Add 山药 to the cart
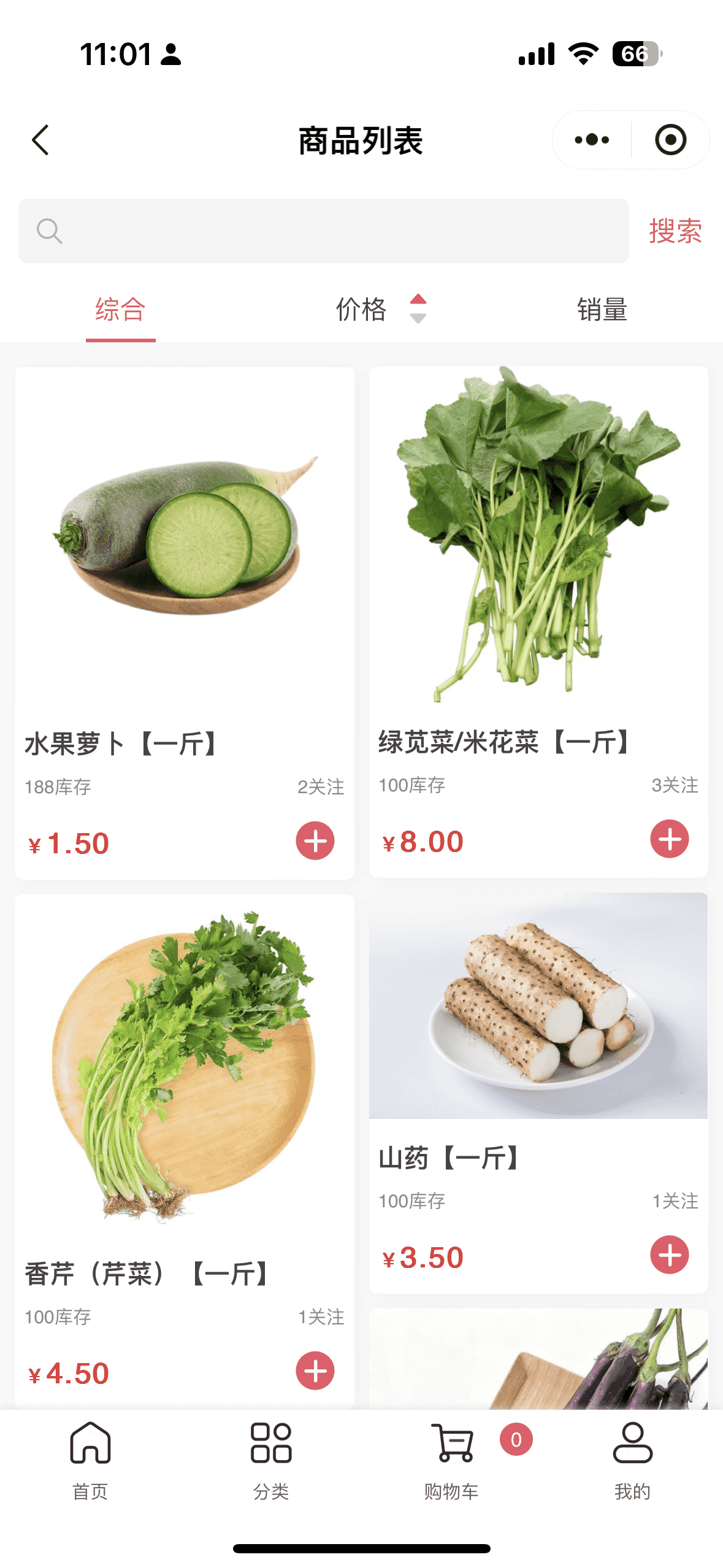The image size is (723, 1568). [669, 1255]
